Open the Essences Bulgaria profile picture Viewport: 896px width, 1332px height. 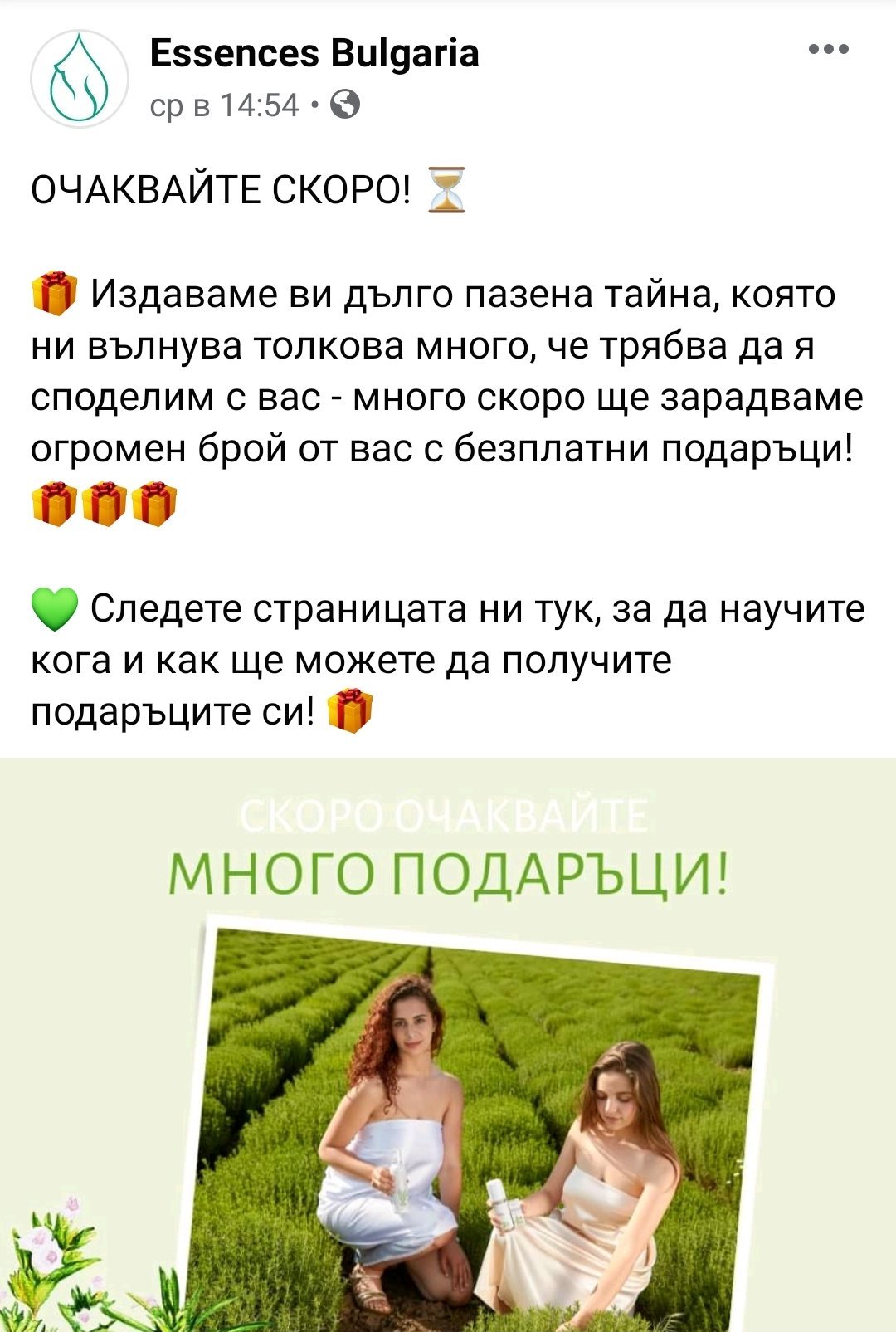[80, 79]
